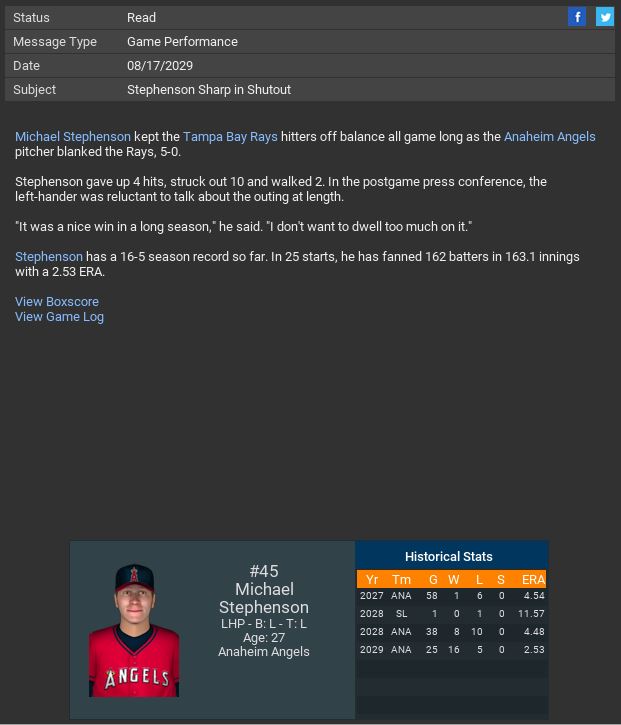621x725 pixels.
Task: Share this message on Twitter
Action: [x=605, y=17]
